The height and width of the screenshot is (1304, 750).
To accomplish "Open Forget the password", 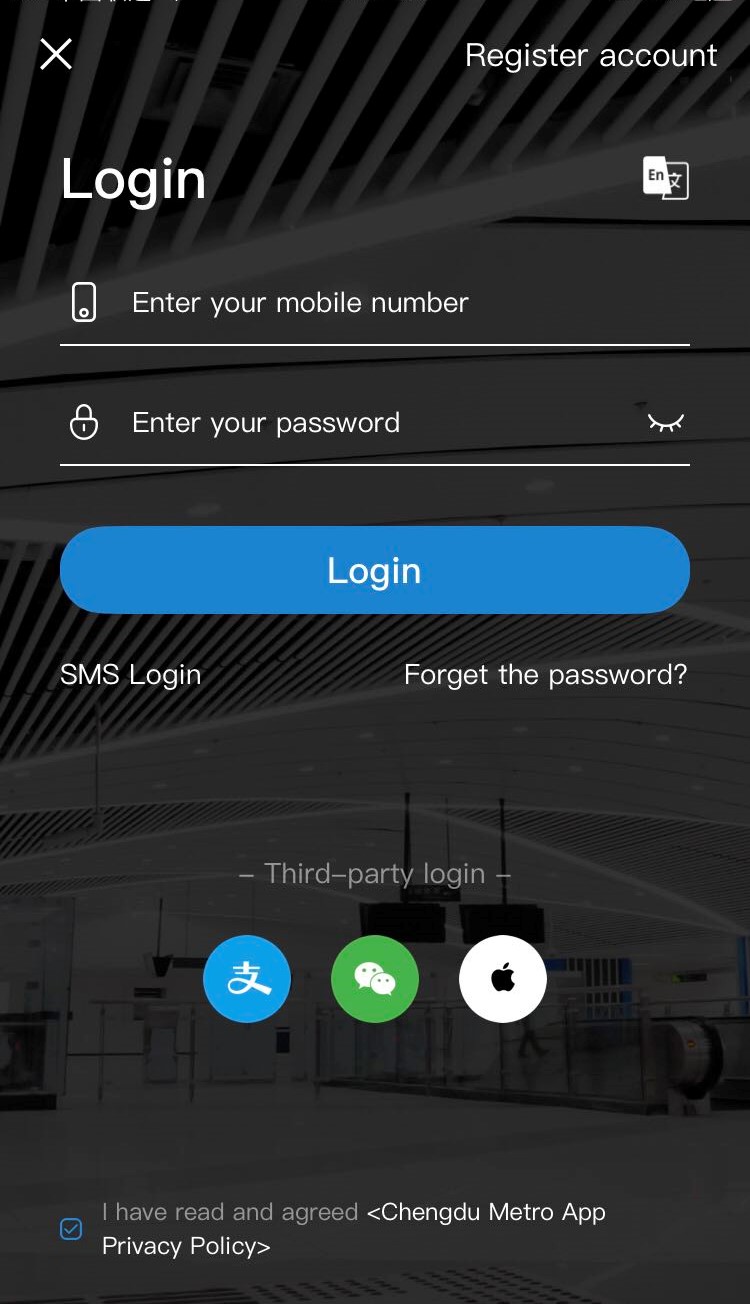I will [545, 675].
